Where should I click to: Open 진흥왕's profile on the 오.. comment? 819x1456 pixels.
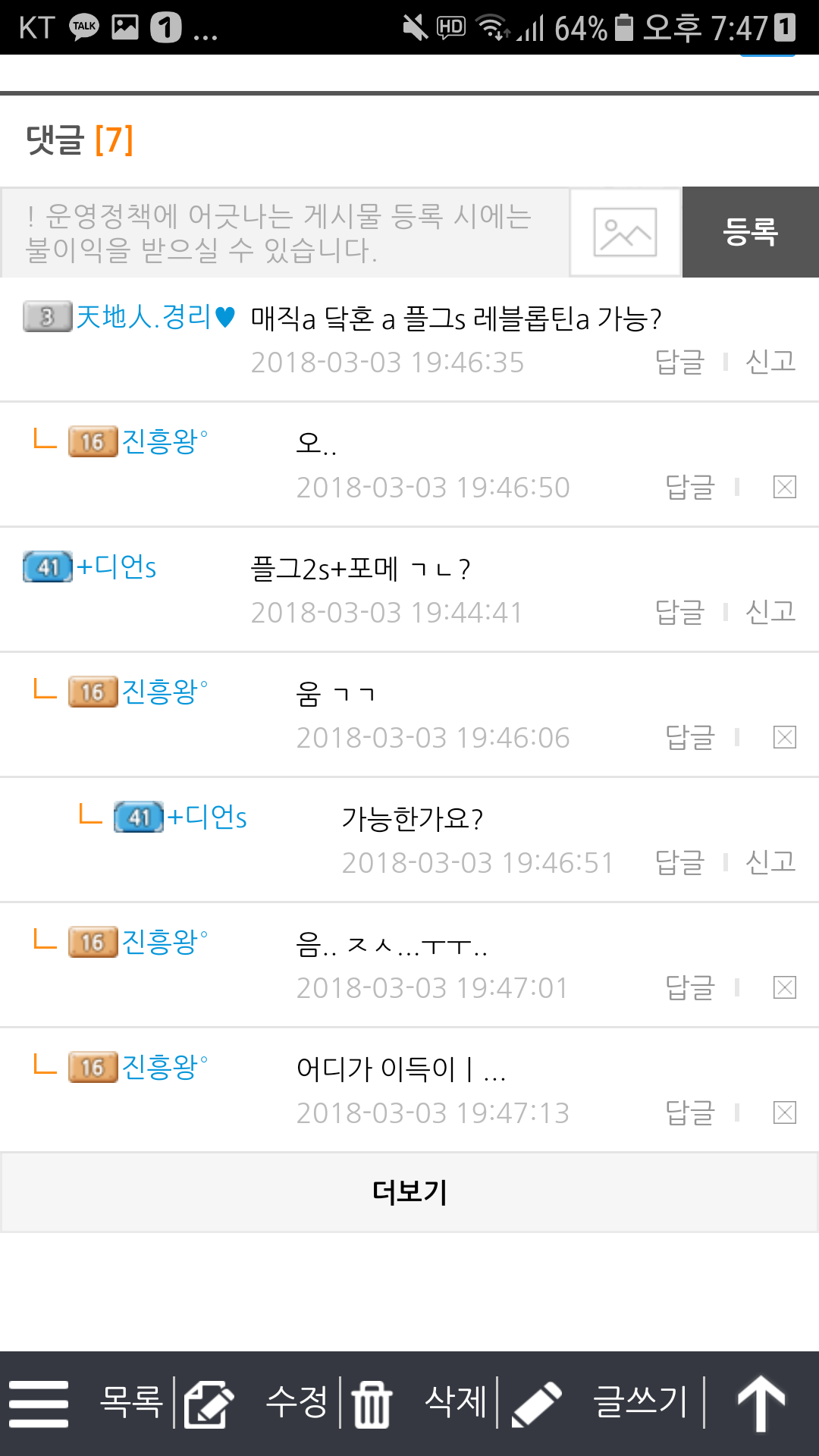click(x=164, y=441)
